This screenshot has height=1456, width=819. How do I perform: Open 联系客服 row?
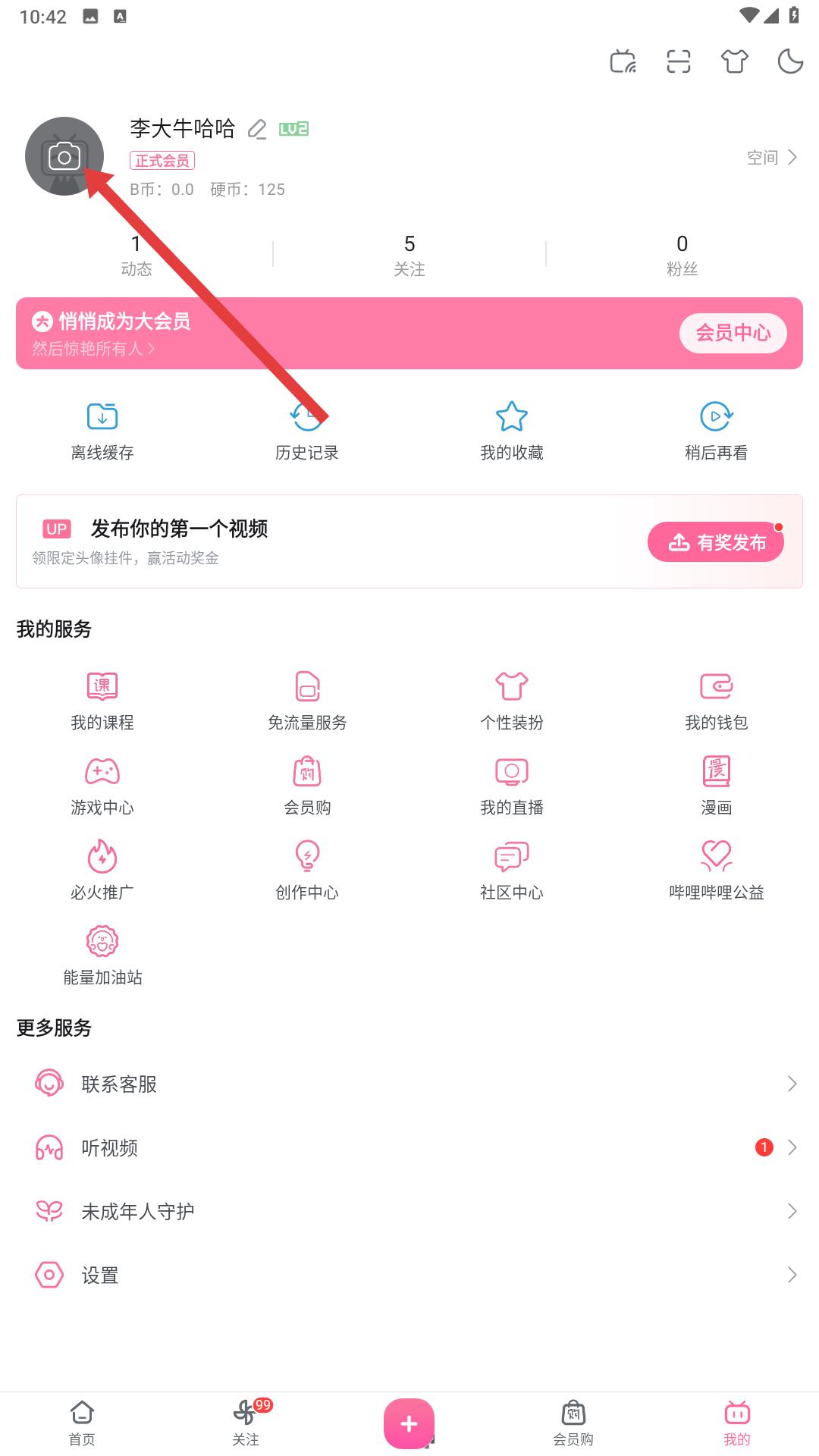coord(409,1084)
